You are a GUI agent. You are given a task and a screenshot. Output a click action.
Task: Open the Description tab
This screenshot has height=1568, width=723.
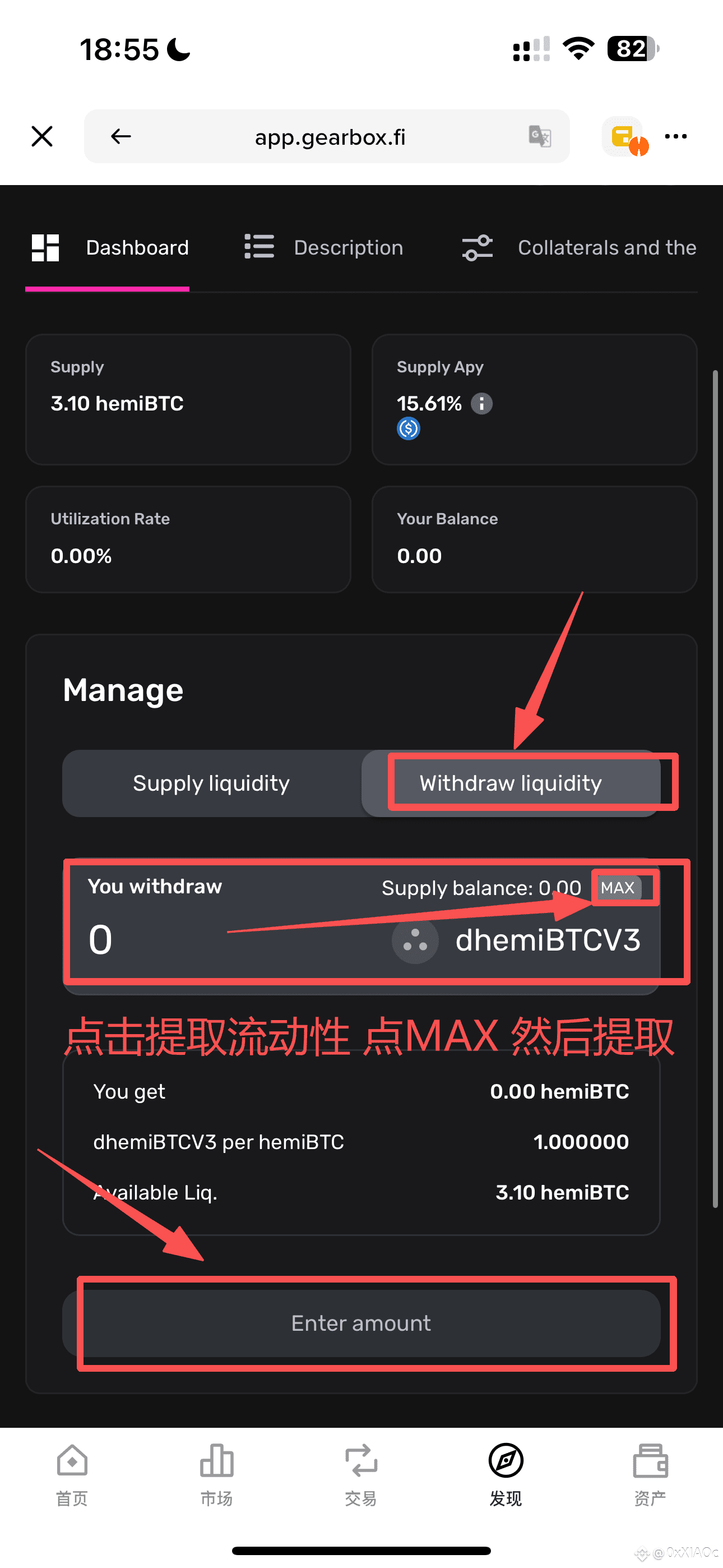pos(324,248)
